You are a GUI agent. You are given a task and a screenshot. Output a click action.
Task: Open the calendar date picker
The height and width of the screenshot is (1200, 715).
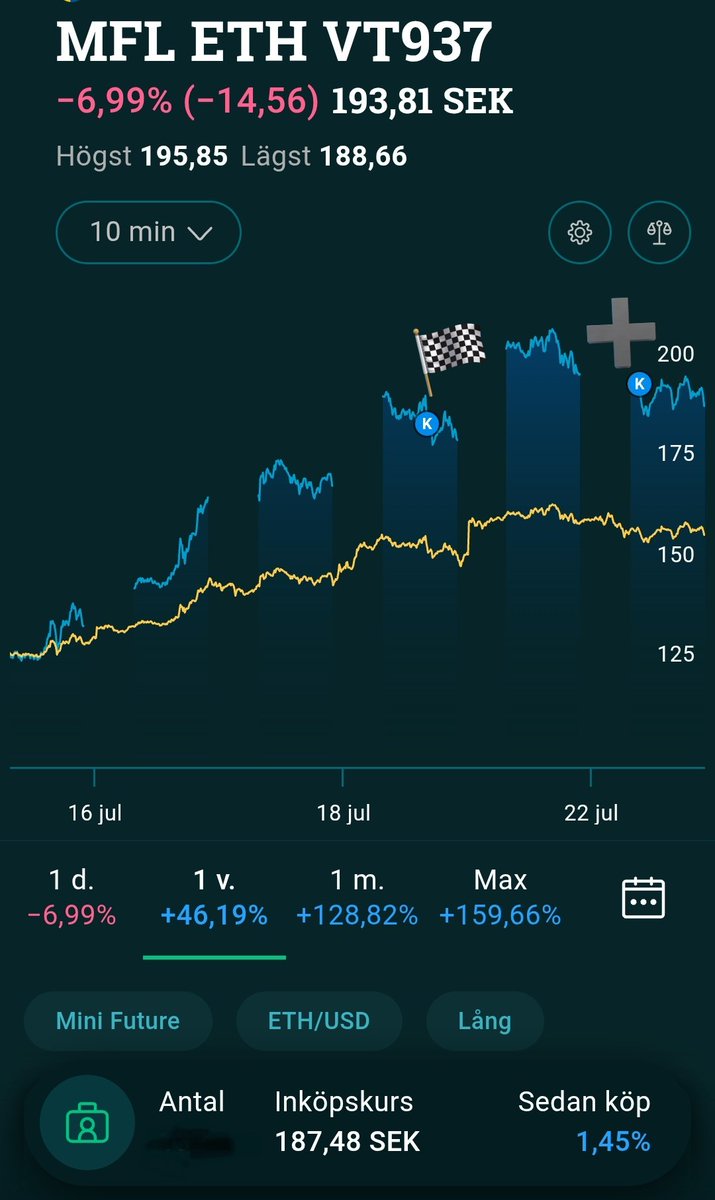[643, 898]
